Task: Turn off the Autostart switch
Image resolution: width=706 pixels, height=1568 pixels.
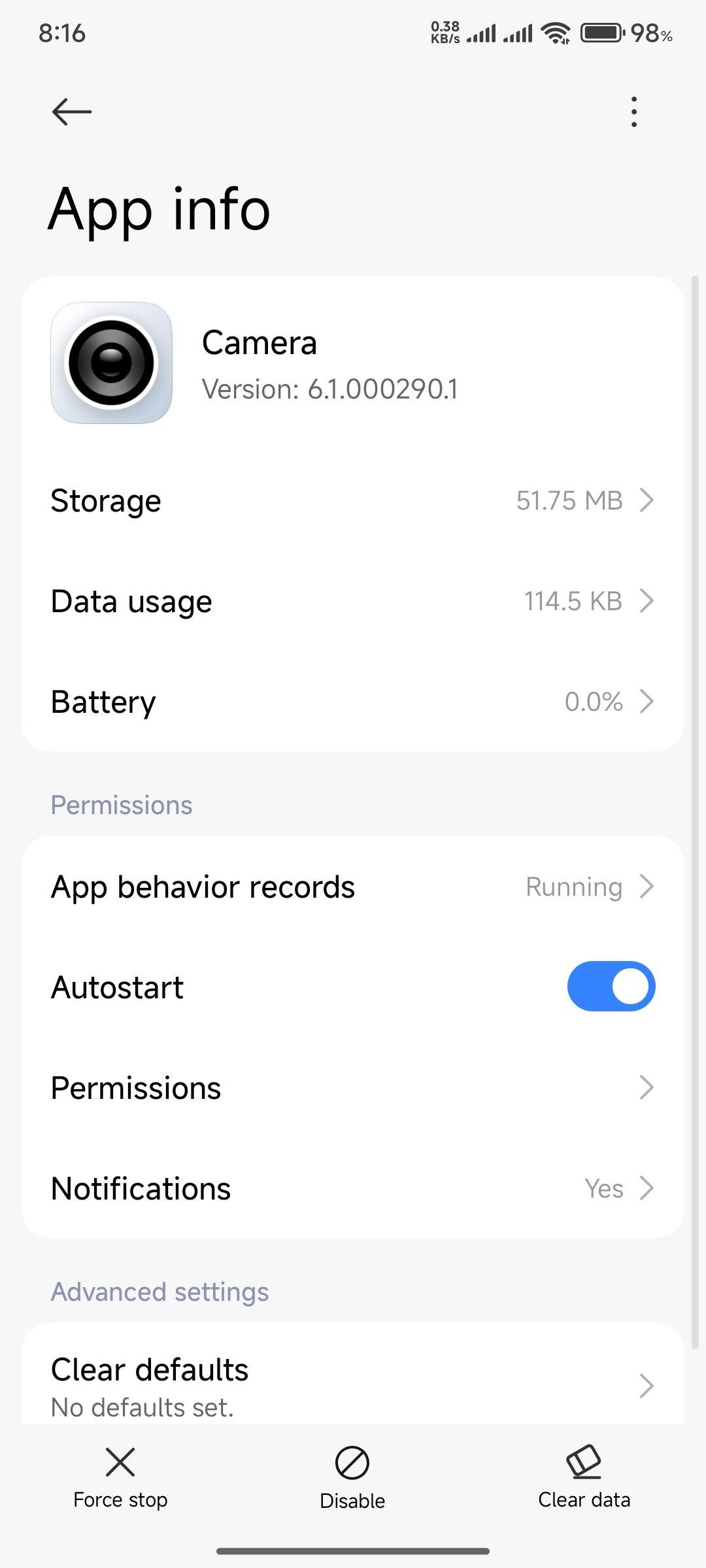Action: point(611,987)
